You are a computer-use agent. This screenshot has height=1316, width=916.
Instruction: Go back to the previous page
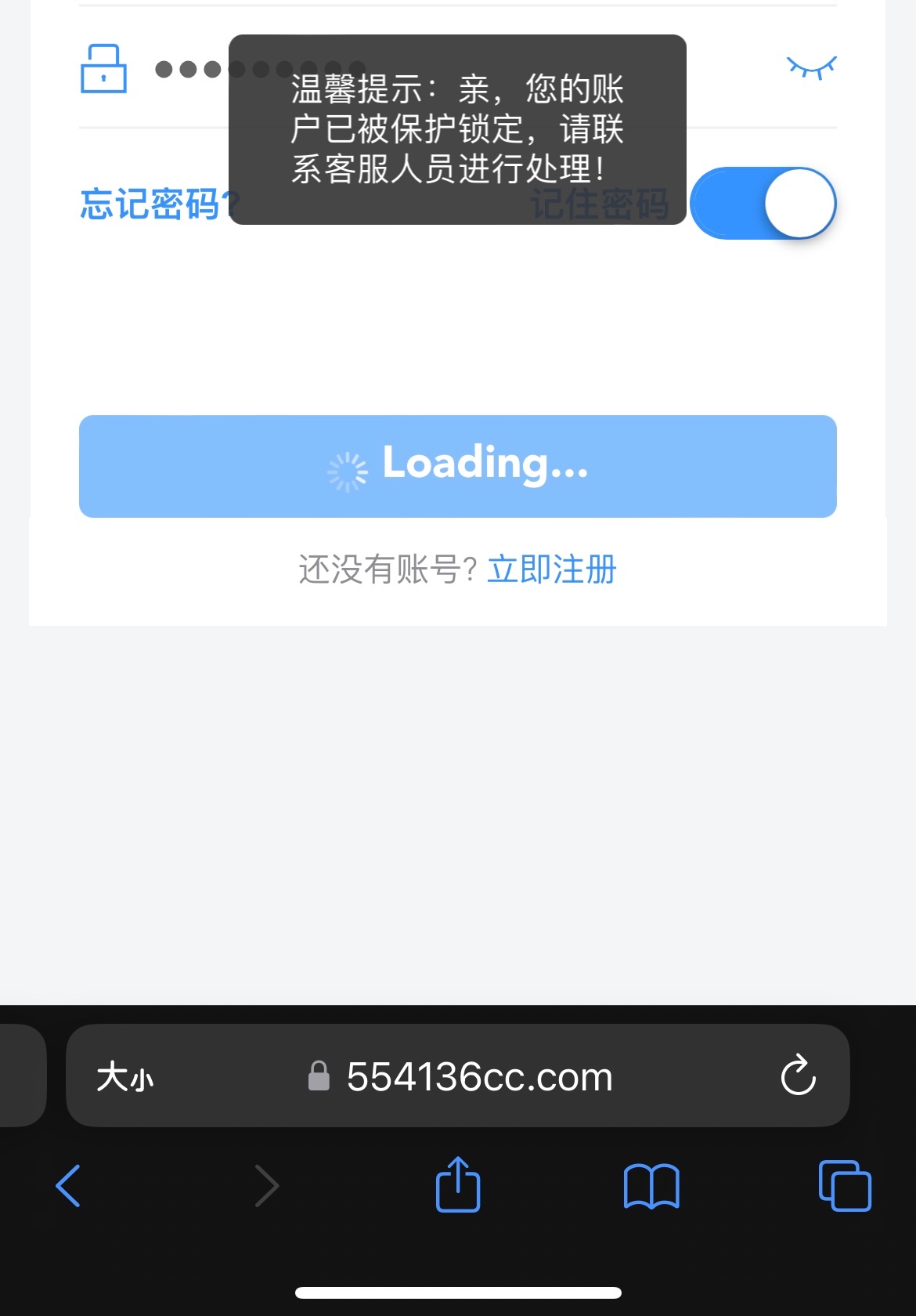tap(69, 1185)
